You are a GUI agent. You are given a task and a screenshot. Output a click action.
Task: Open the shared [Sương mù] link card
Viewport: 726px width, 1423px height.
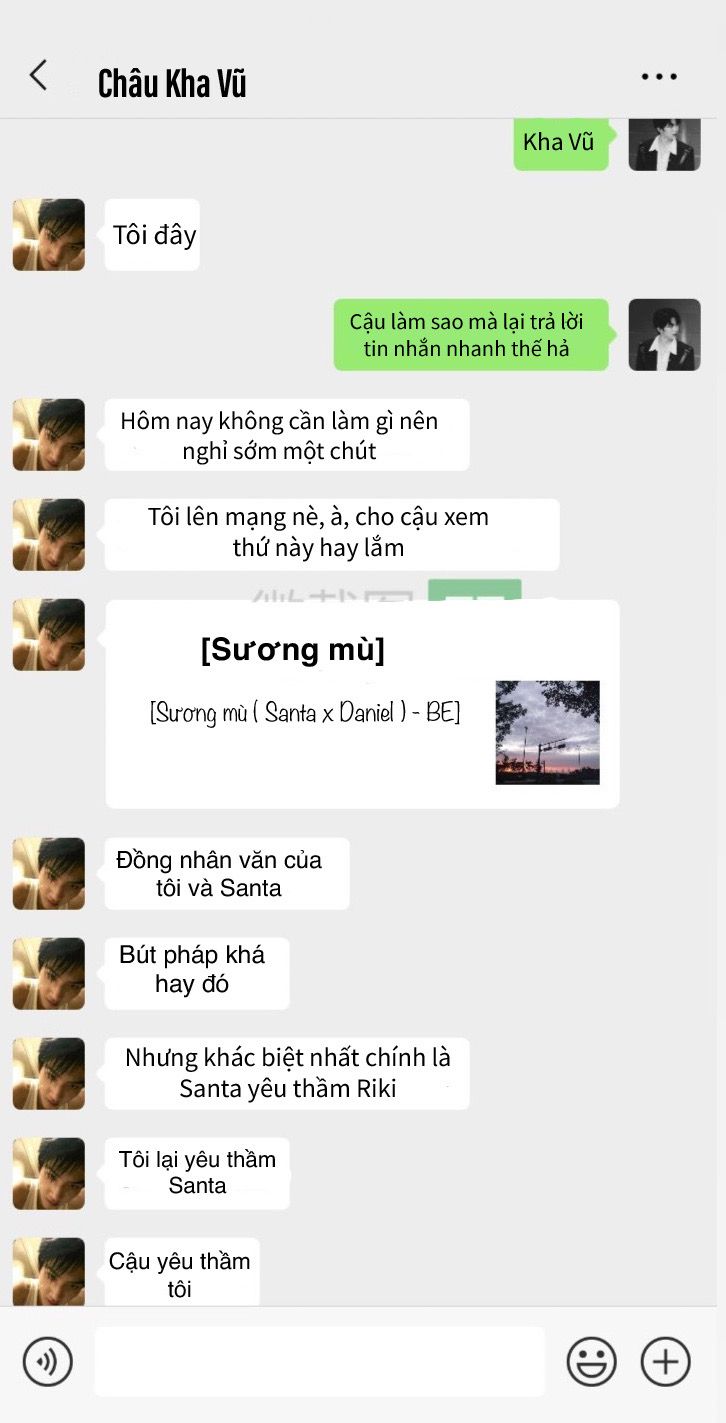[x=362, y=704]
